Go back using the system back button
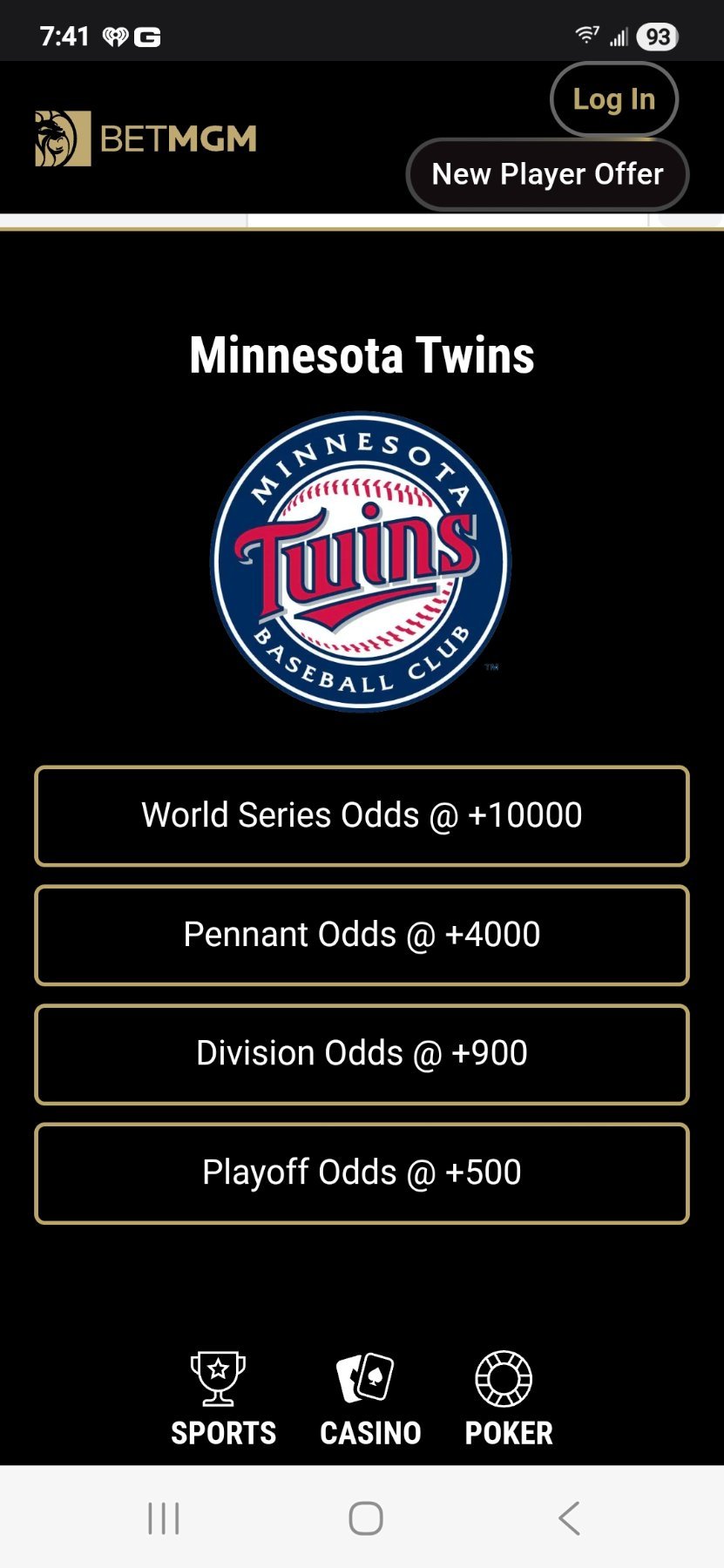724x1568 pixels. [569, 1518]
